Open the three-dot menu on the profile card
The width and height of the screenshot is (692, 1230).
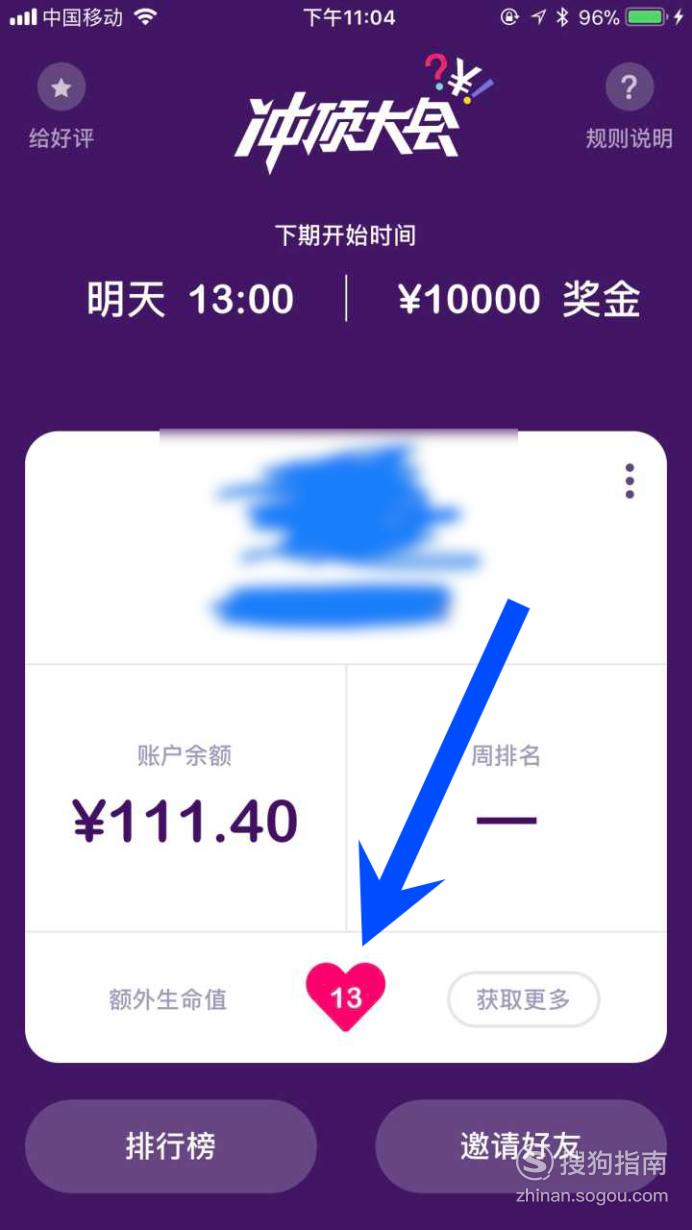pyautogui.click(x=629, y=481)
